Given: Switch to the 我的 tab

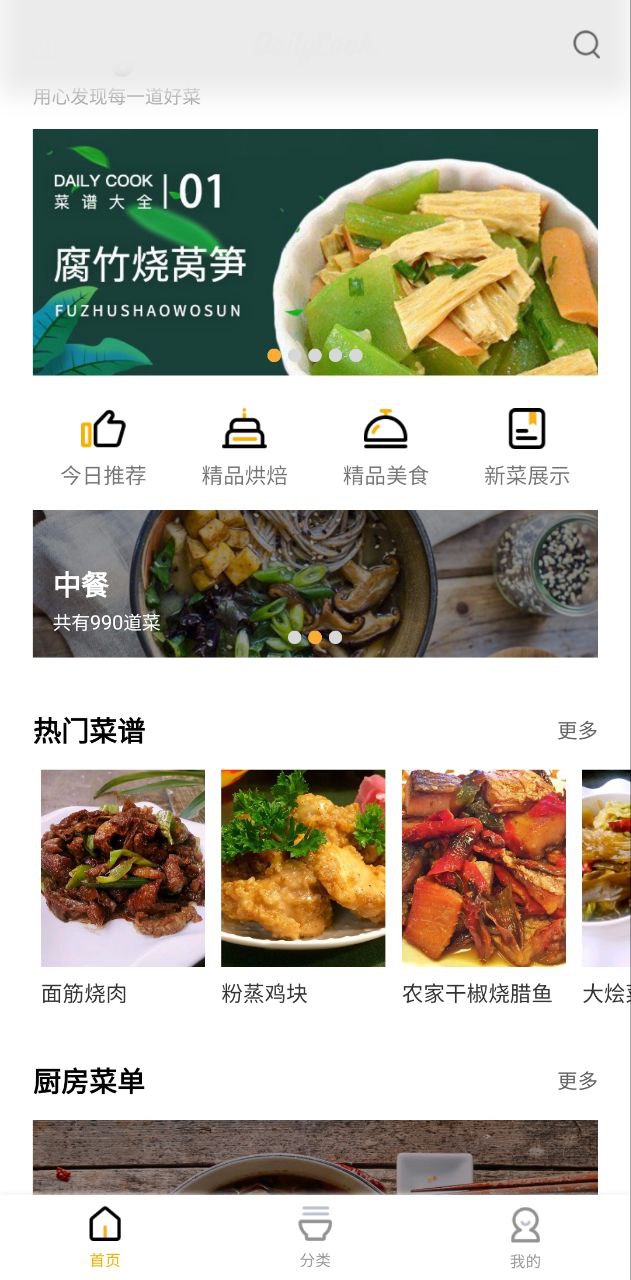Looking at the screenshot, I should 525,1236.
